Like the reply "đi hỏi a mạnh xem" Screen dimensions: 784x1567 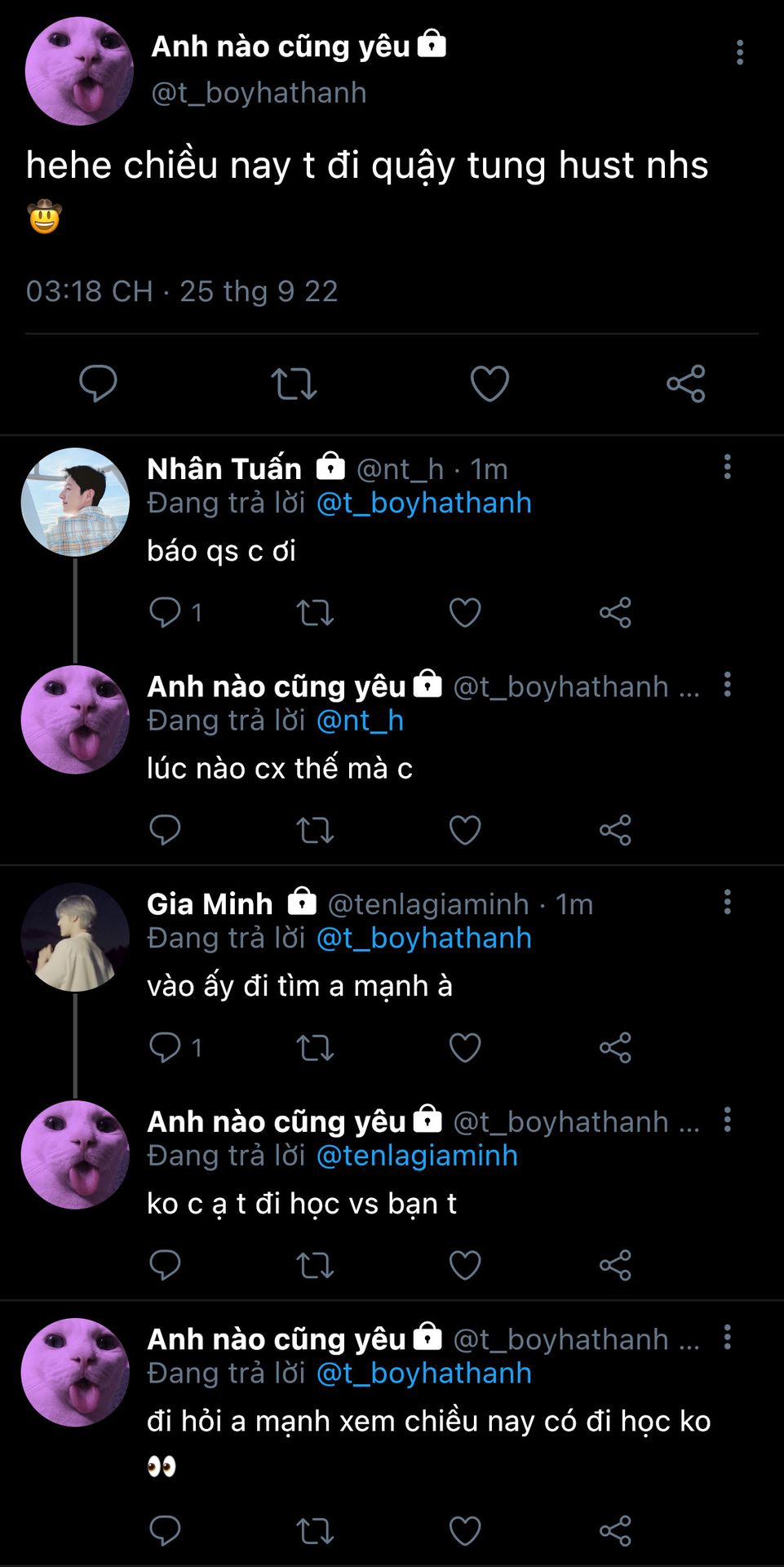click(465, 1531)
